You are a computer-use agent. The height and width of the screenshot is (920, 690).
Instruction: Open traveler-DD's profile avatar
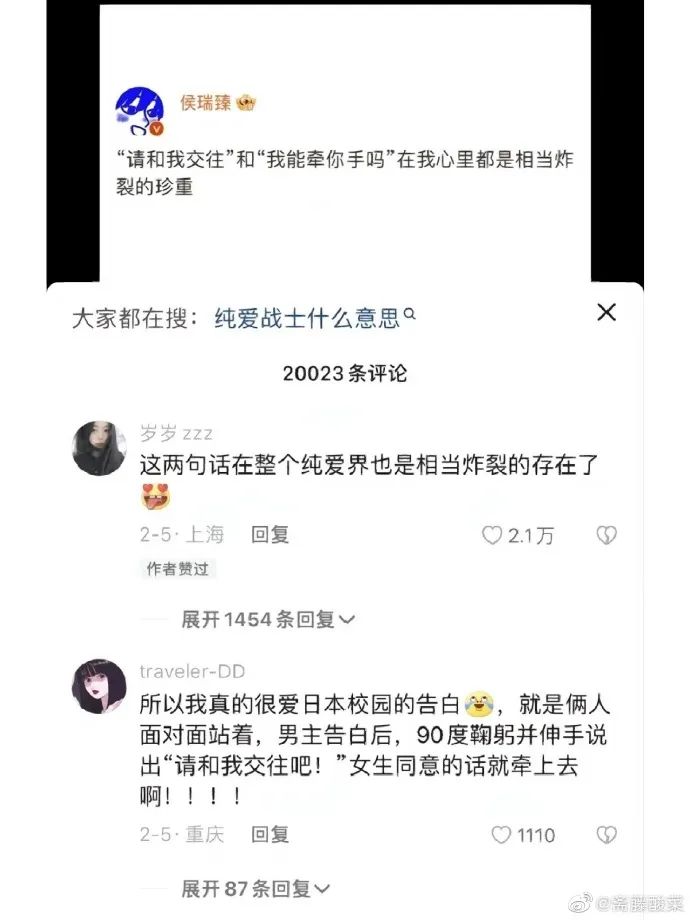pos(99,685)
